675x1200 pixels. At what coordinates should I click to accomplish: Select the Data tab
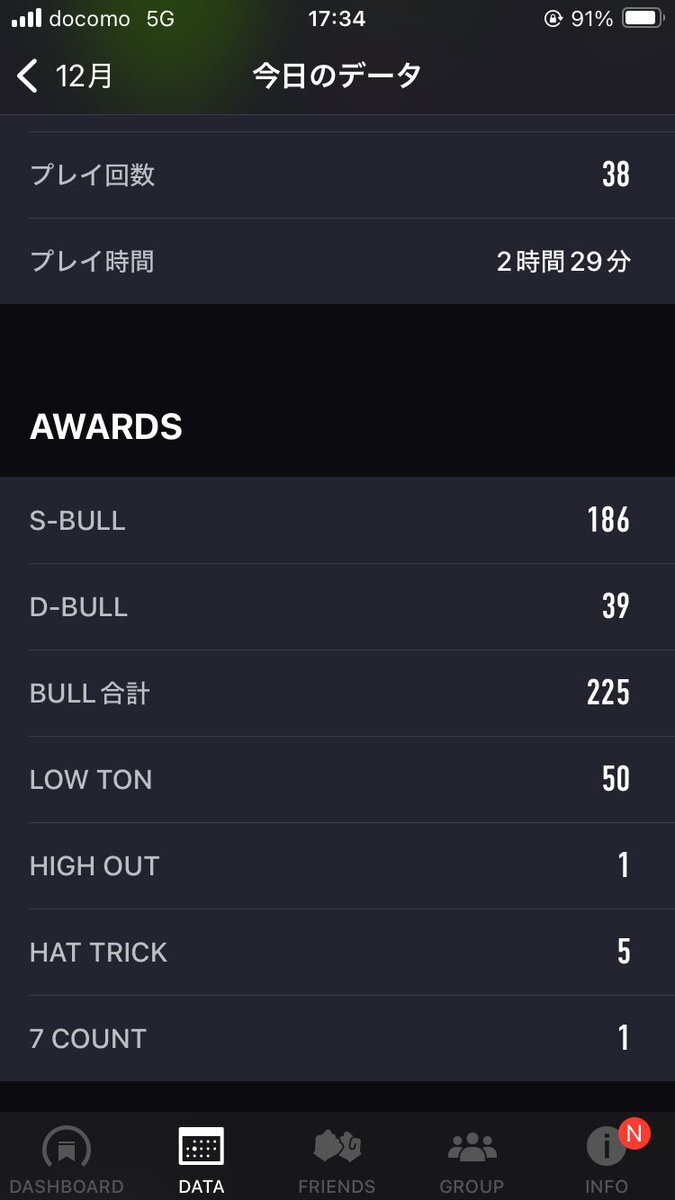click(201, 1160)
